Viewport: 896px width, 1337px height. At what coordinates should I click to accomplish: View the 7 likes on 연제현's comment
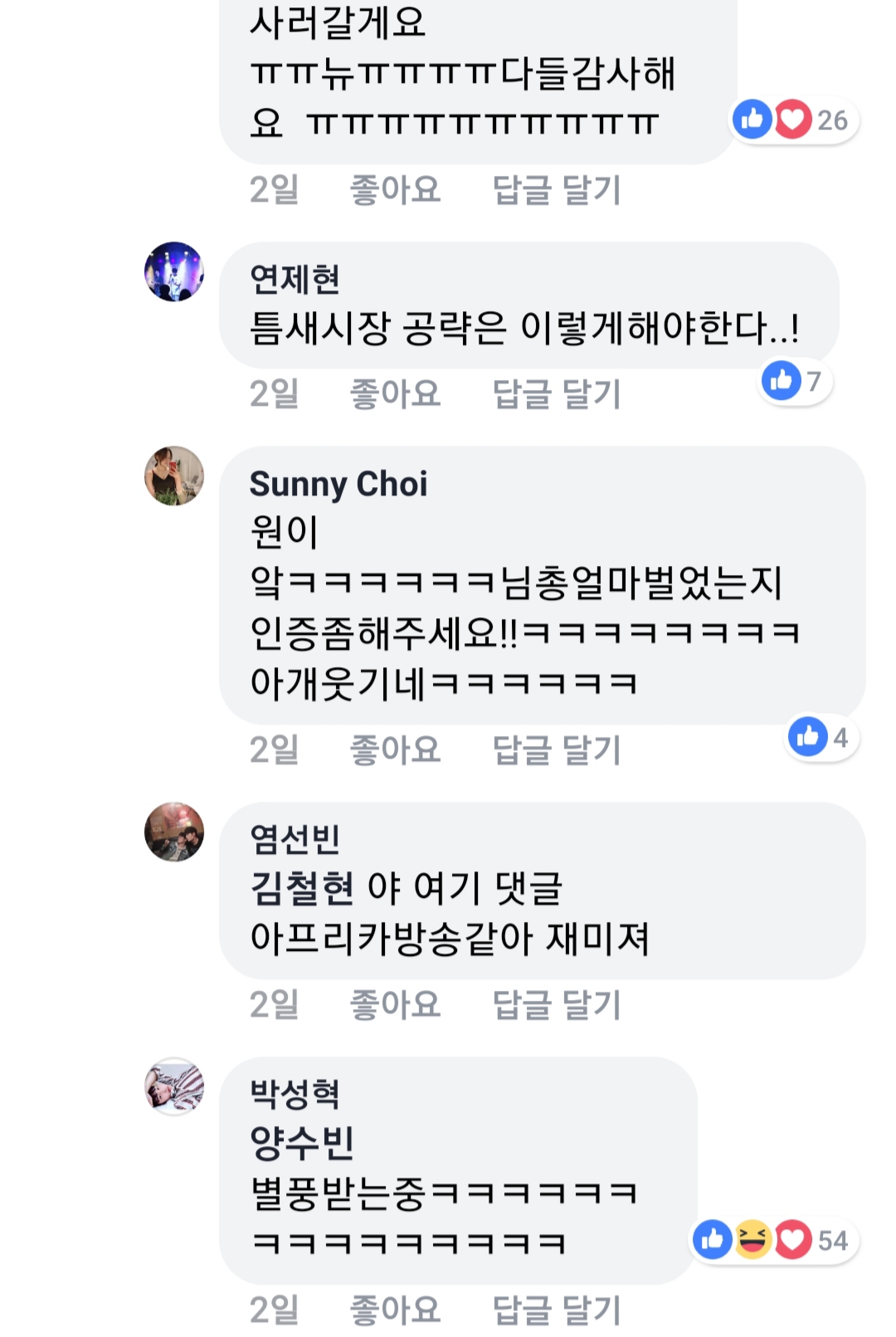tap(794, 381)
